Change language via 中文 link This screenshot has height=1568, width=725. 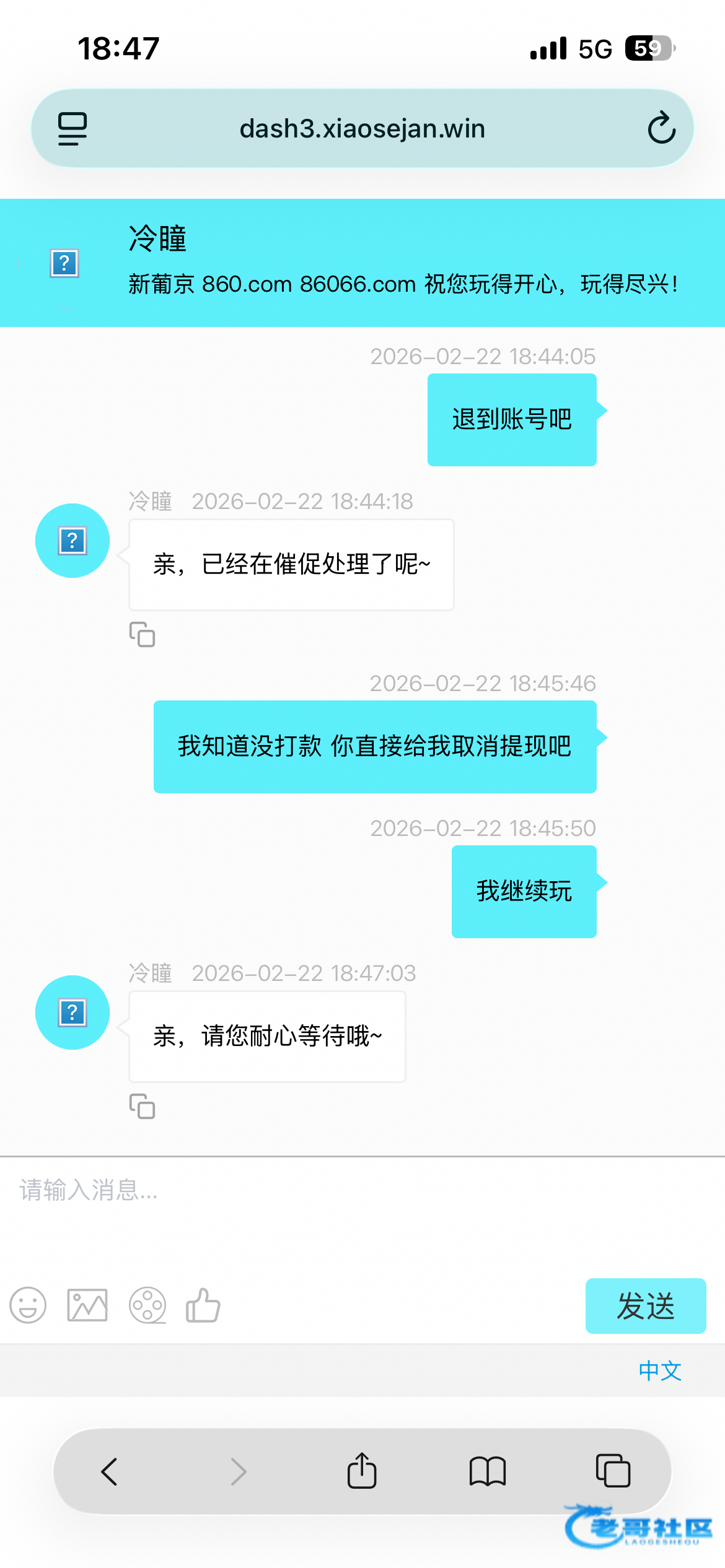point(660,1371)
